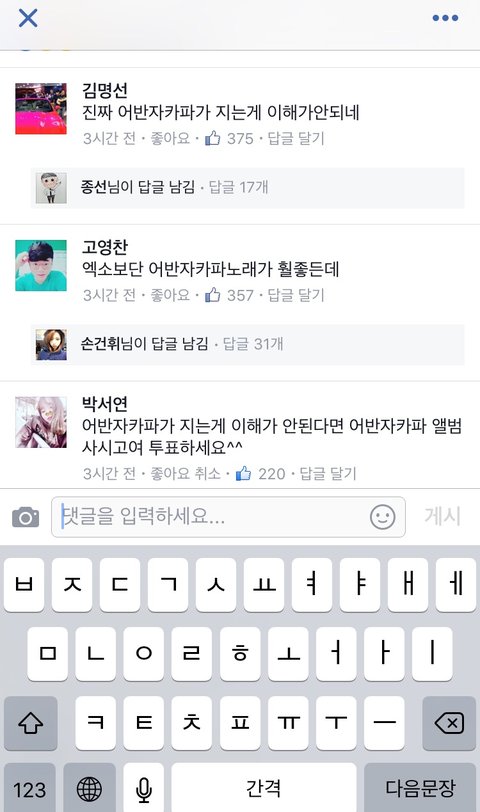Reply to 박서연's comment
The height and width of the screenshot is (812, 480).
pos(328,474)
